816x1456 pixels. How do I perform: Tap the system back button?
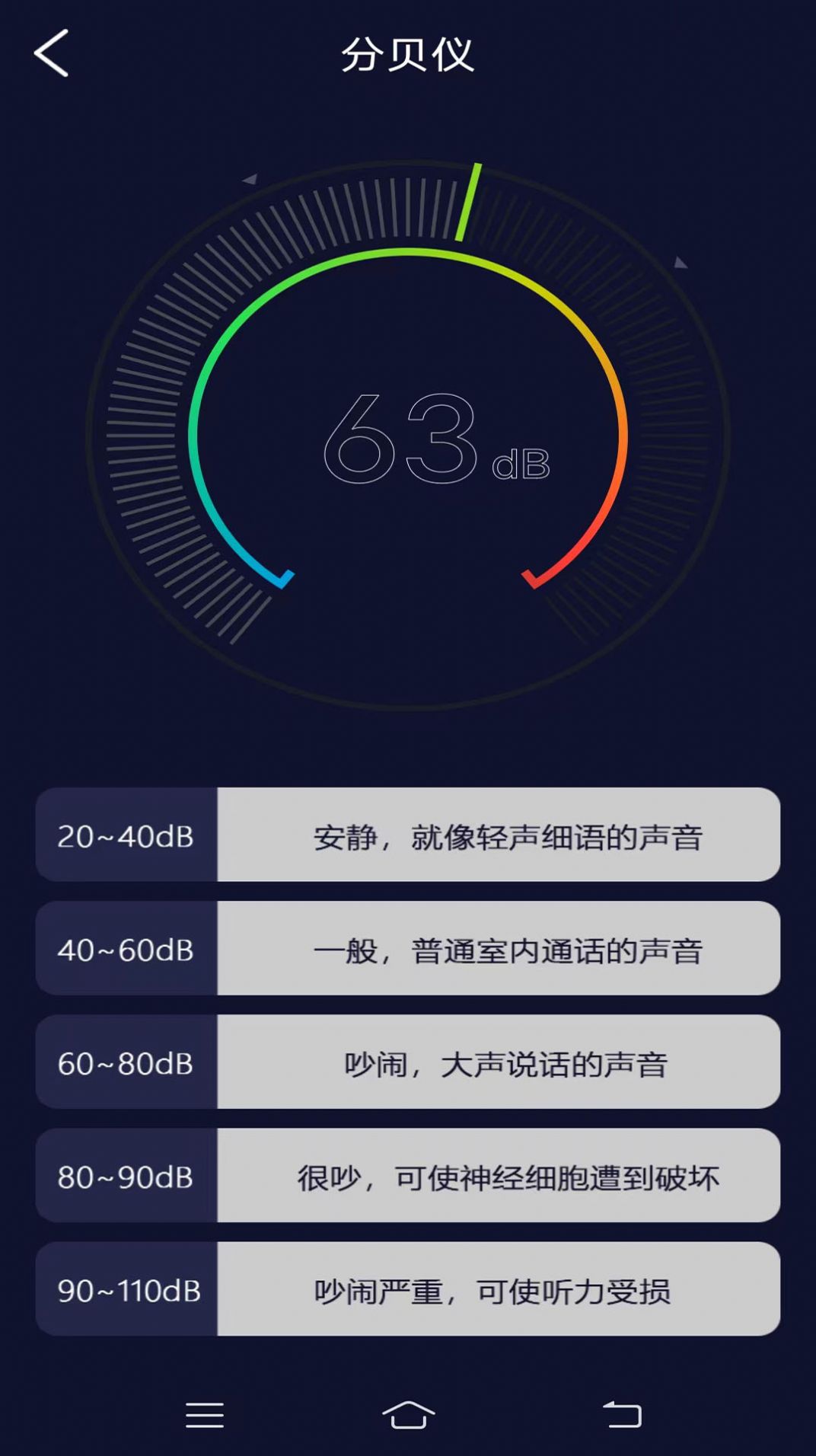tap(622, 1415)
